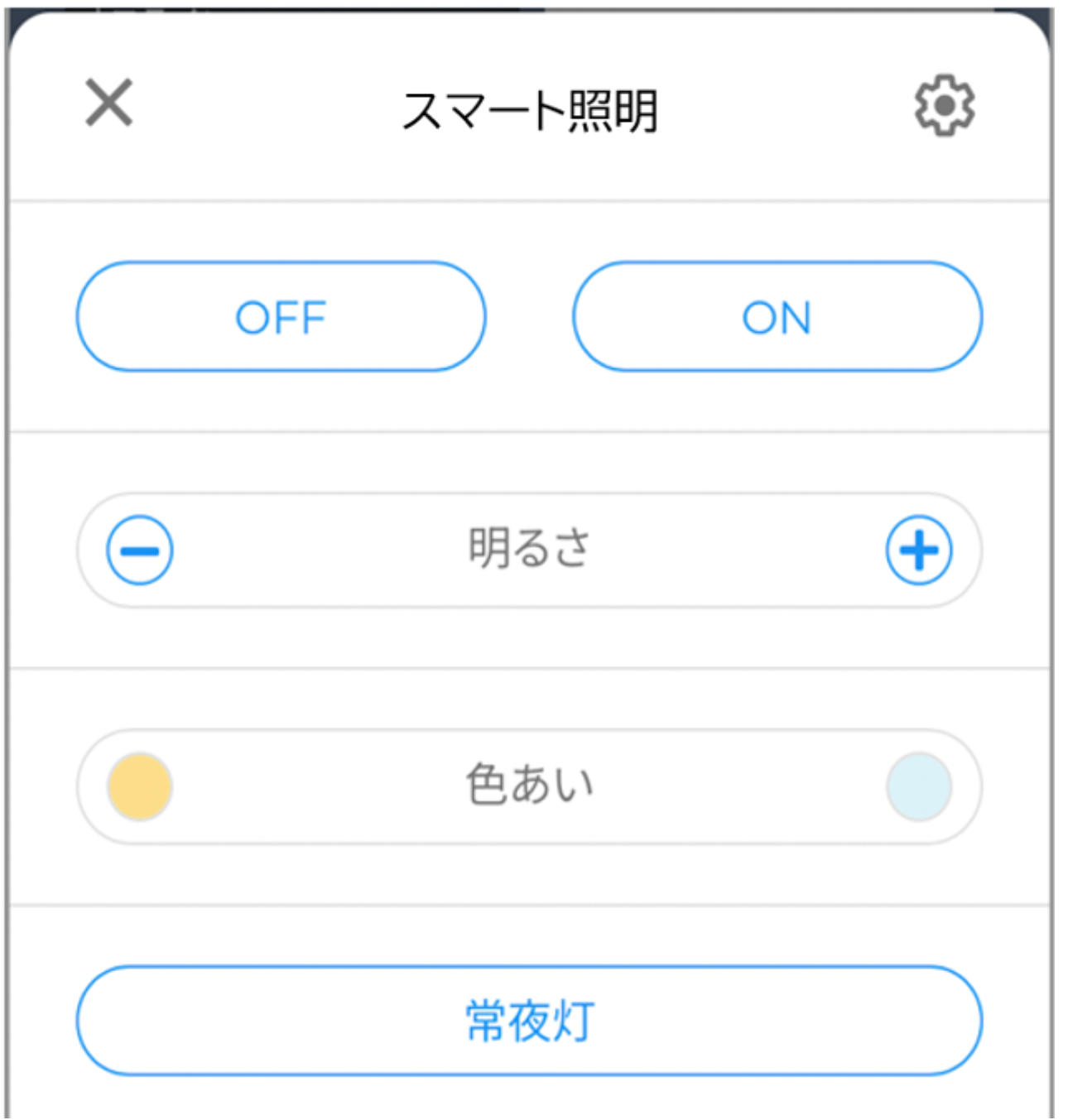Select the warm yellow color tone
This screenshot has height=1120, width=1068.
pyautogui.click(x=140, y=786)
